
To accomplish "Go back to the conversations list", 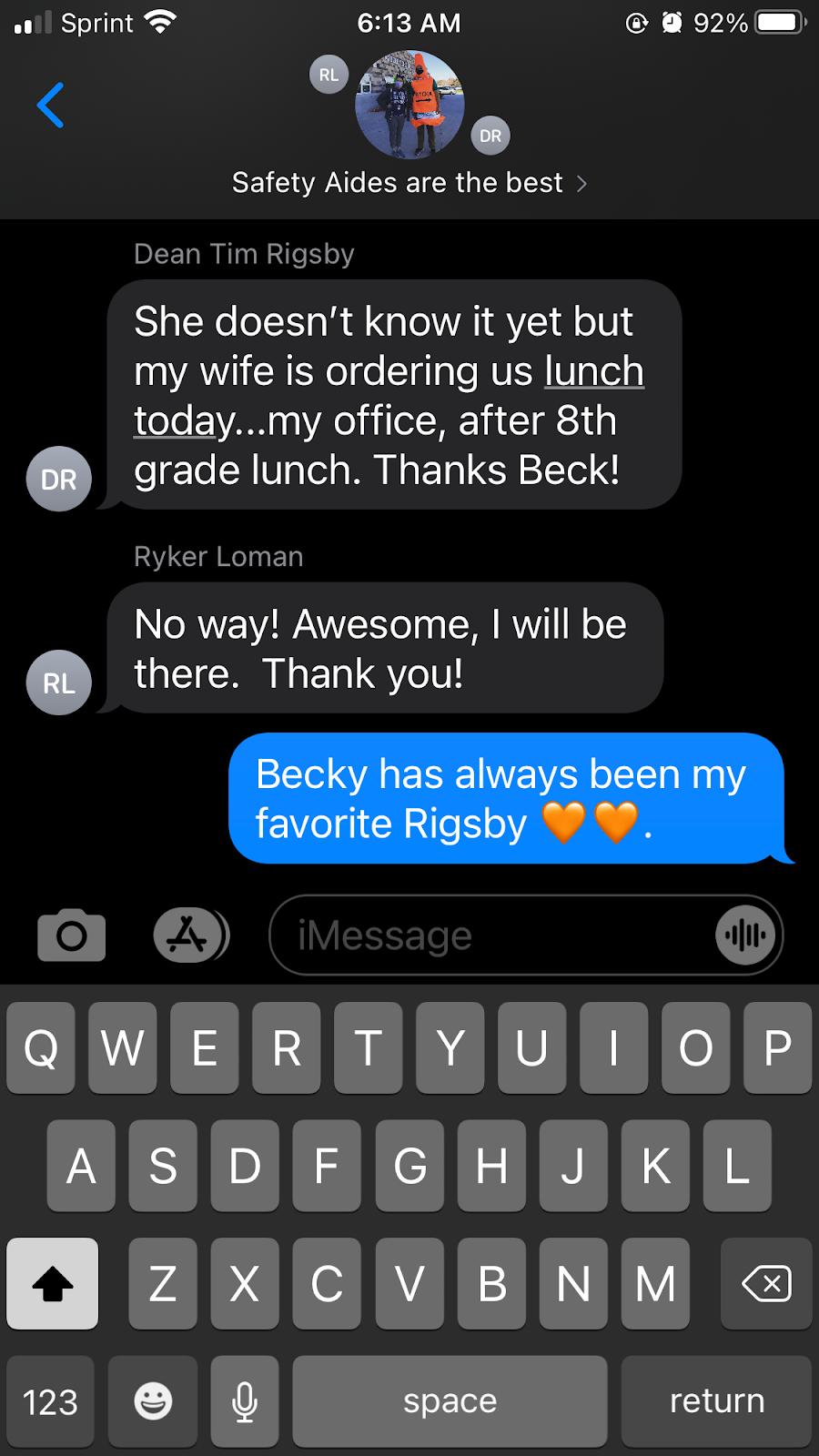I will (51, 106).
